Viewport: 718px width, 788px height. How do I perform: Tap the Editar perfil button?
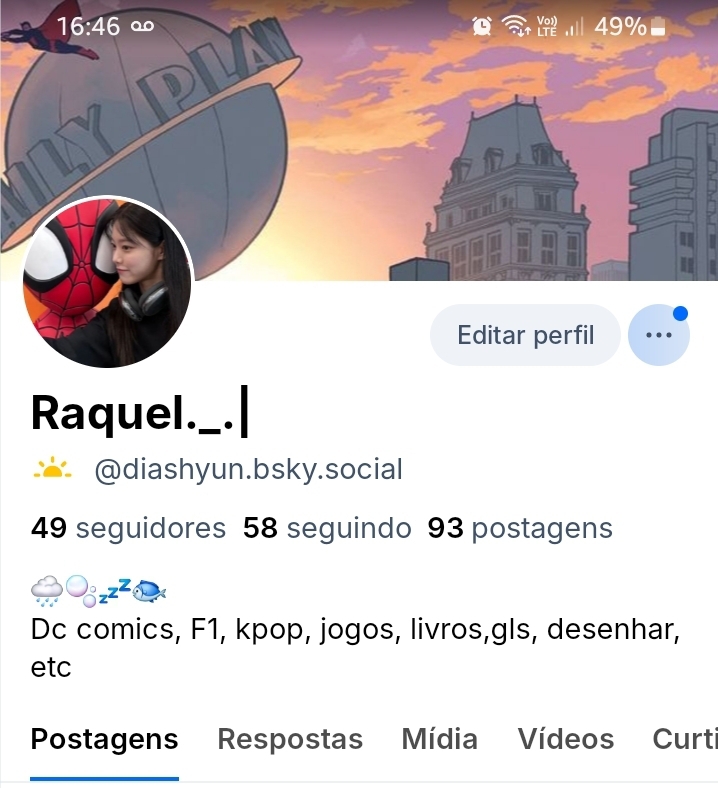point(525,335)
